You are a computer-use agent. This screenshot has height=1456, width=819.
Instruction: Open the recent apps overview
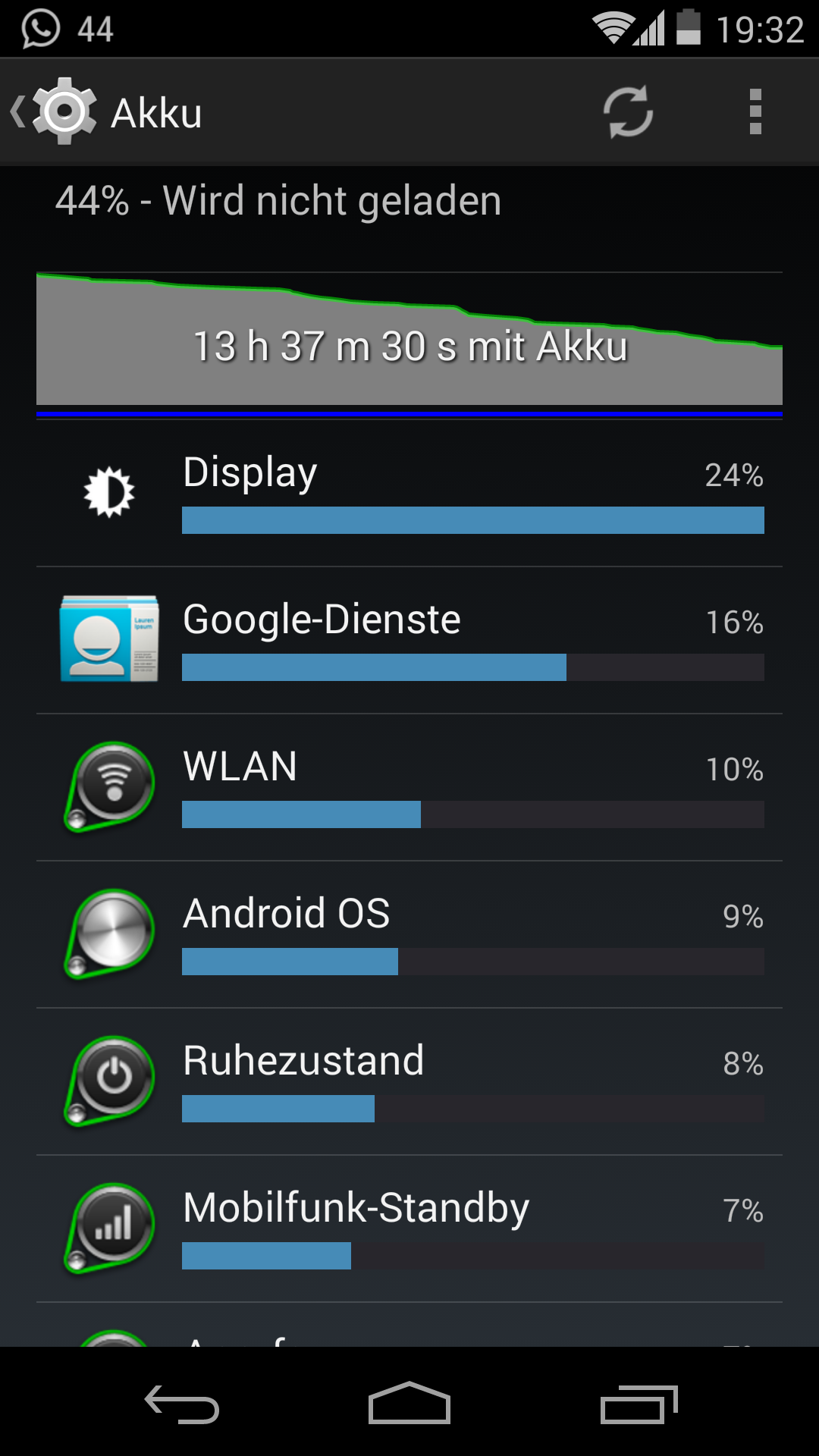point(639,1403)
